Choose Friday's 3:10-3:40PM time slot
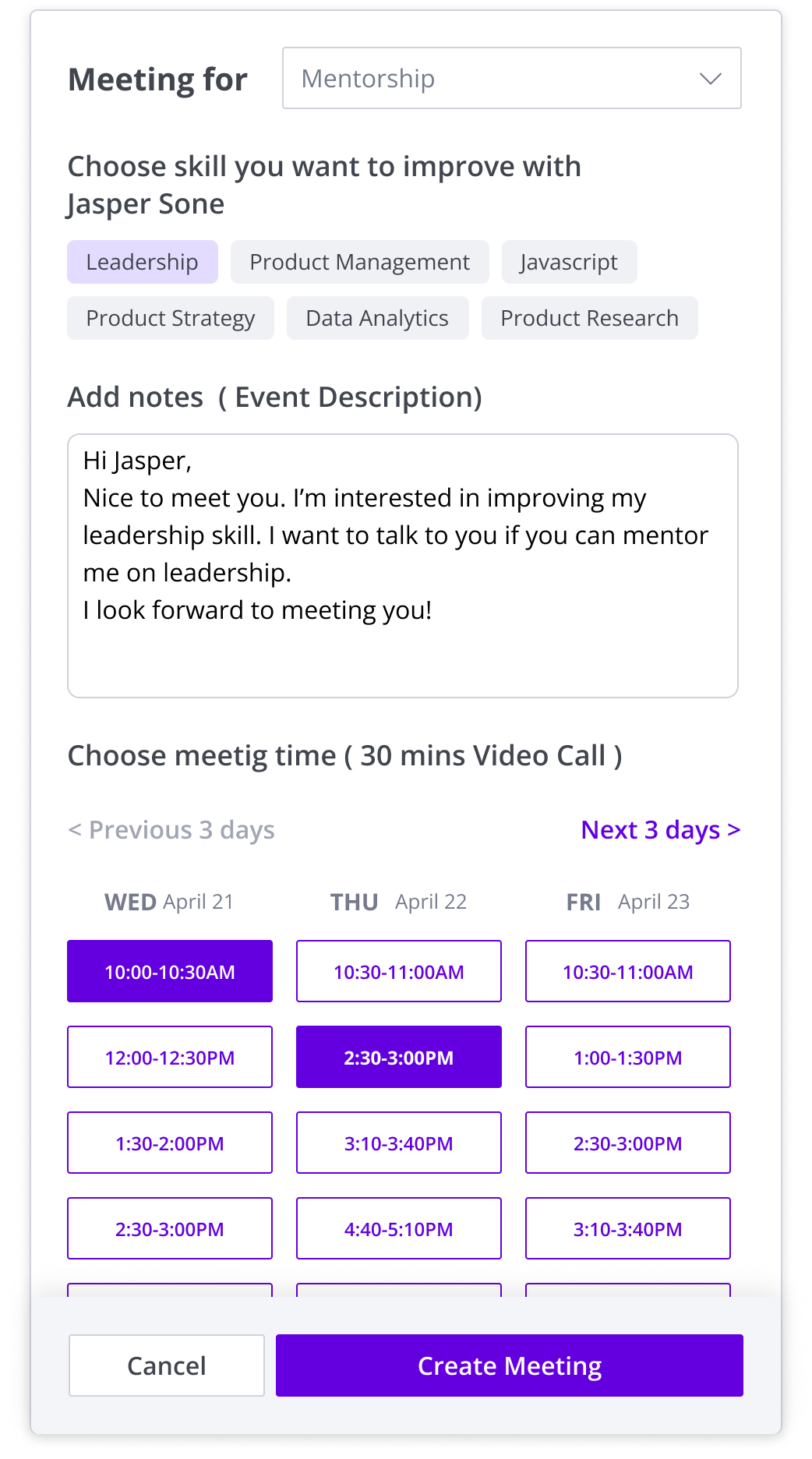This screenshot has height=1459, width=812. click(627, 1228)
